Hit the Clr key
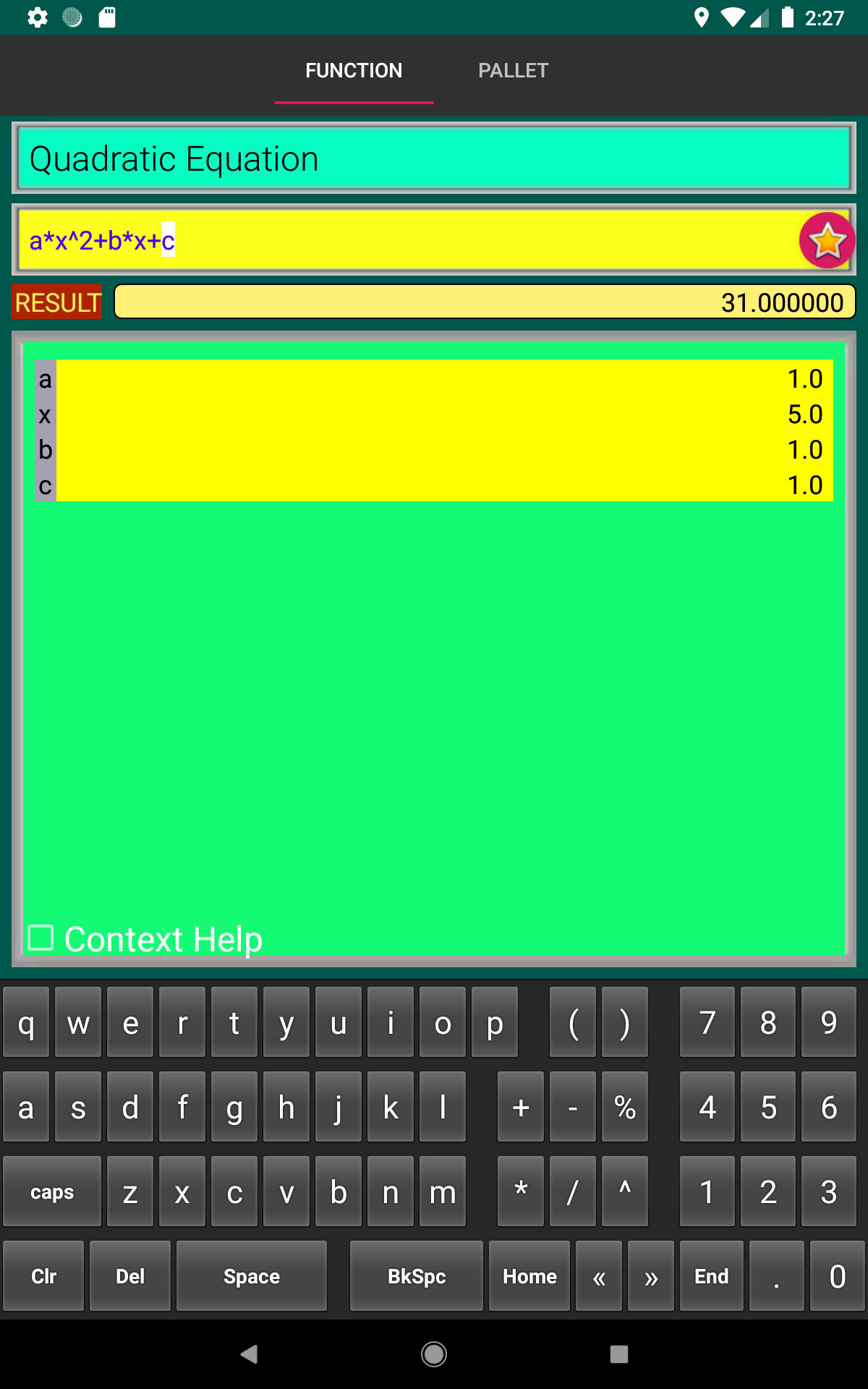The width and height of the screenshot is (868, 1389). (43, 1276)
